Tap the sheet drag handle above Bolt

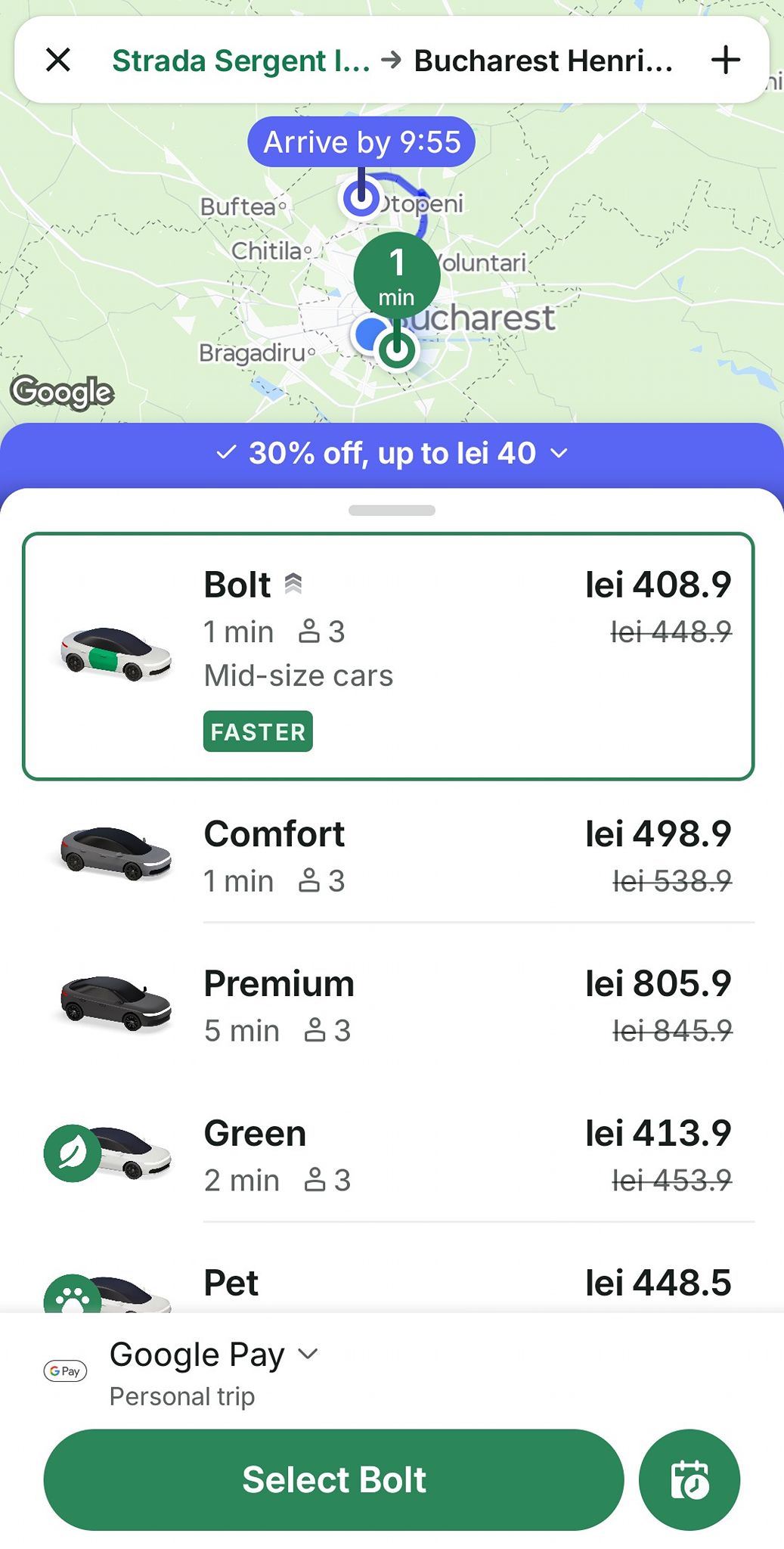[392, 511]
